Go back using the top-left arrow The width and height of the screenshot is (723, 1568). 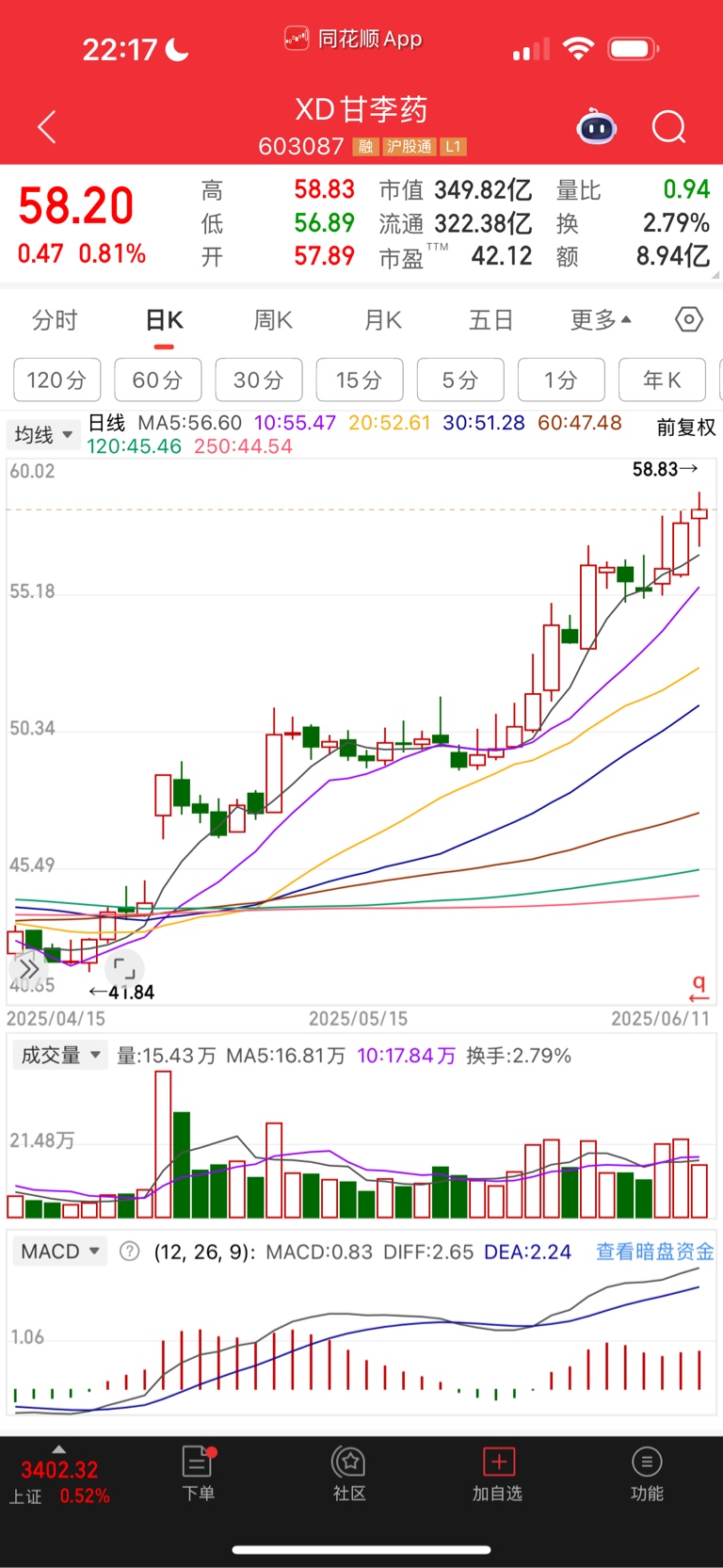pos(47,127)
